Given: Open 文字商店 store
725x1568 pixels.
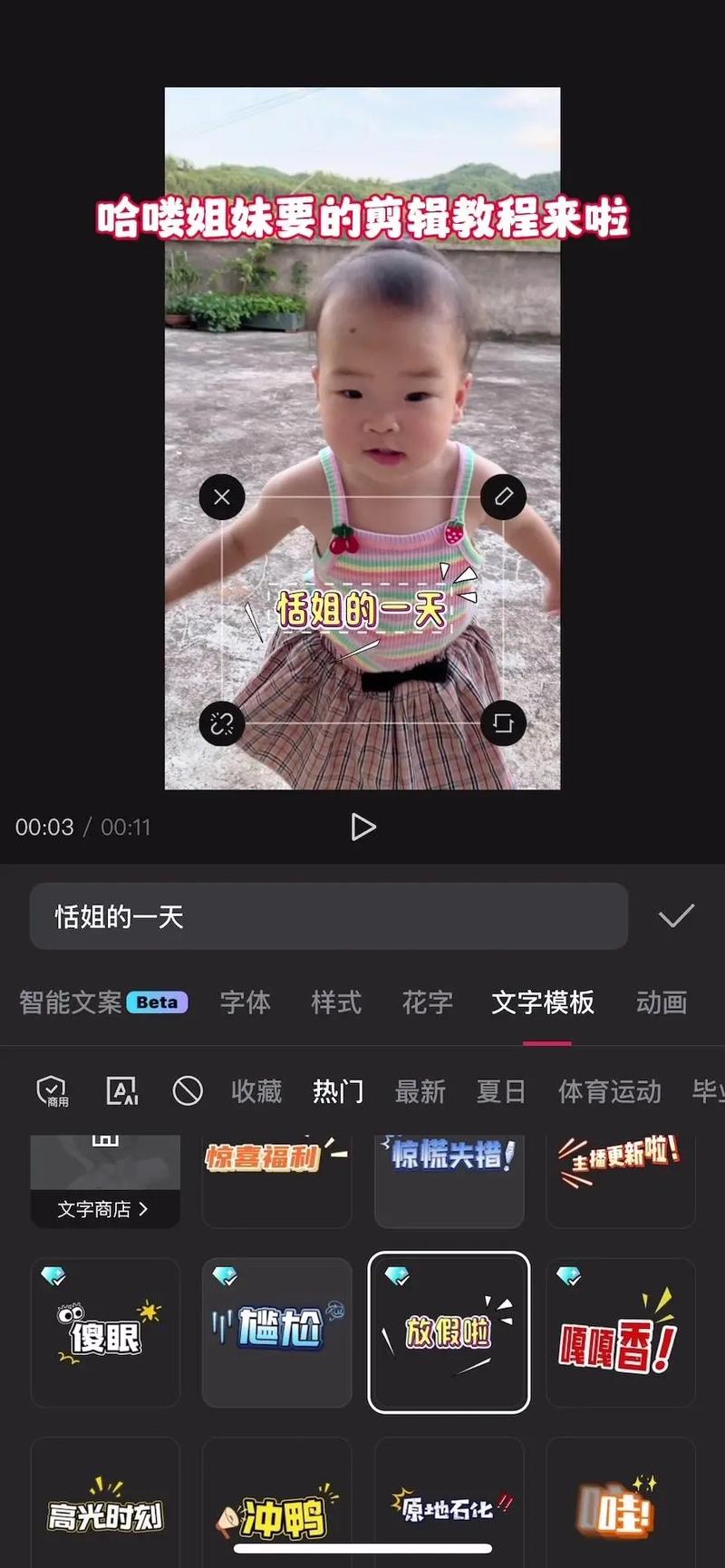Looking at the screenshot, I should [104, 1209].
